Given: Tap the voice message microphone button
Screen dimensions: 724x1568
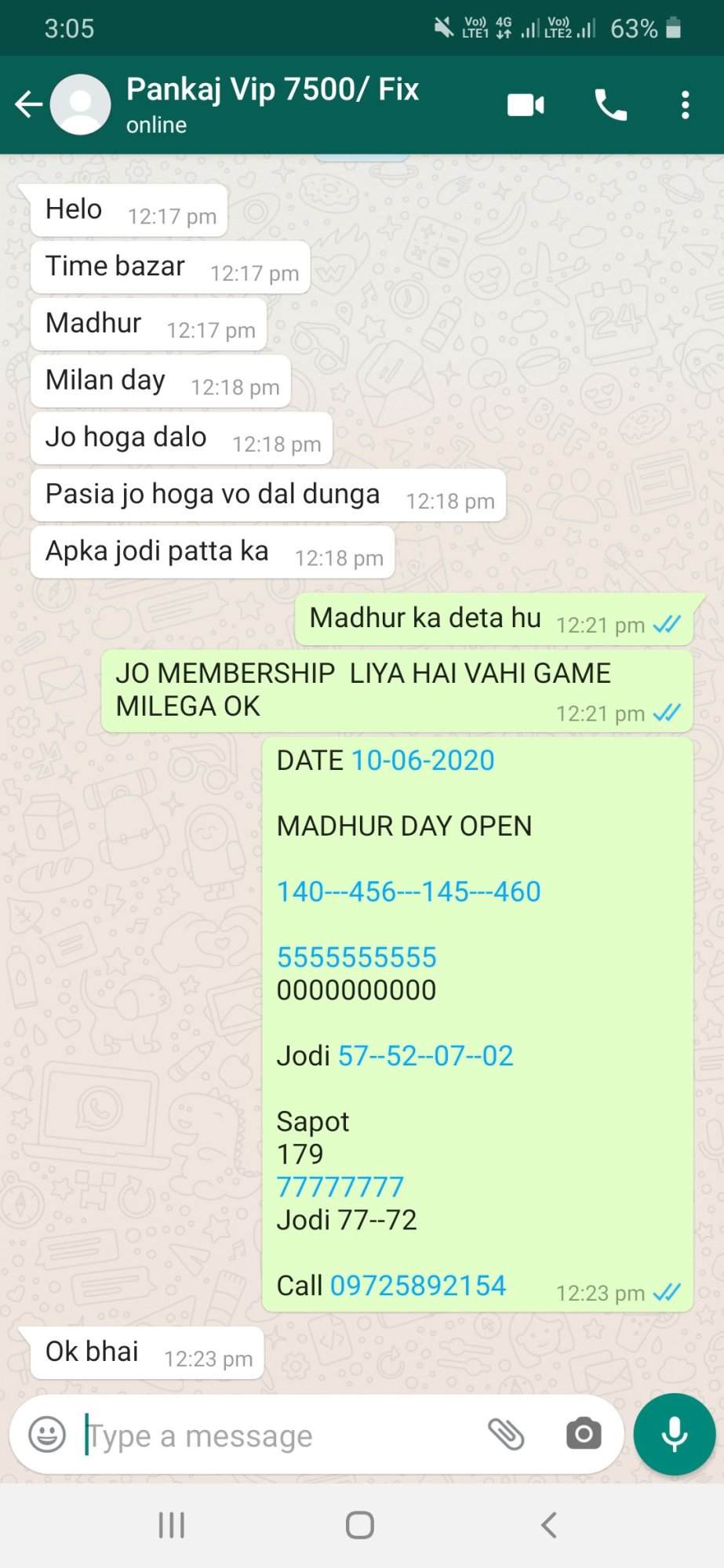Looking at the screenshot, I should click(x=675, y=1434).
